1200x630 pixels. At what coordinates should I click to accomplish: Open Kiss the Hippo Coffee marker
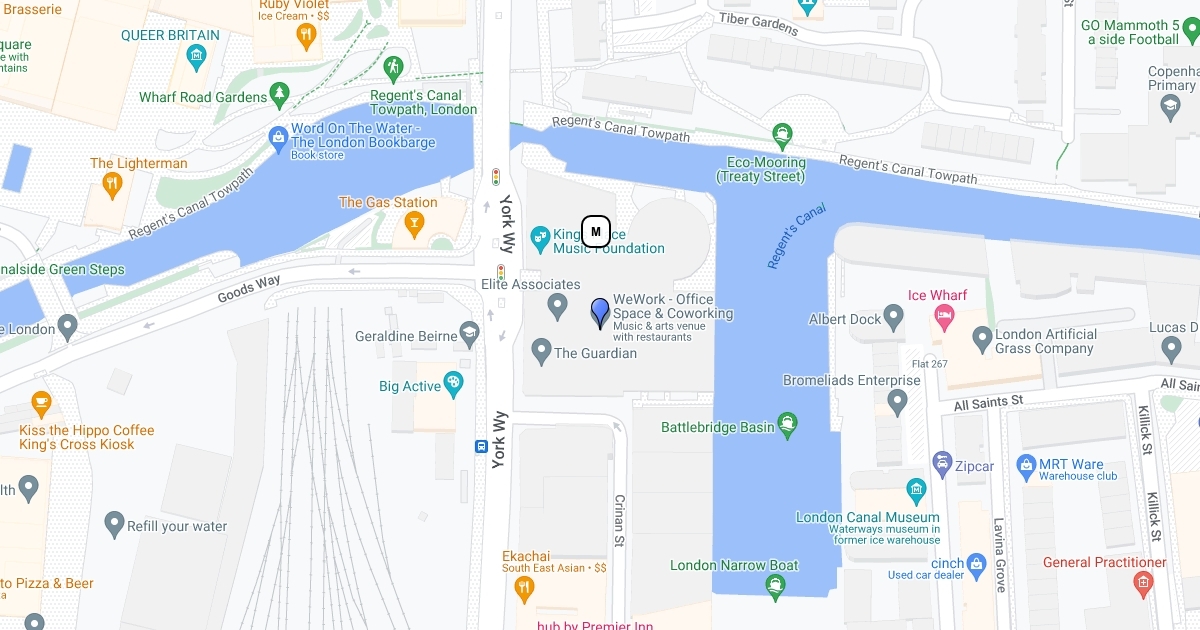[41, 404]
